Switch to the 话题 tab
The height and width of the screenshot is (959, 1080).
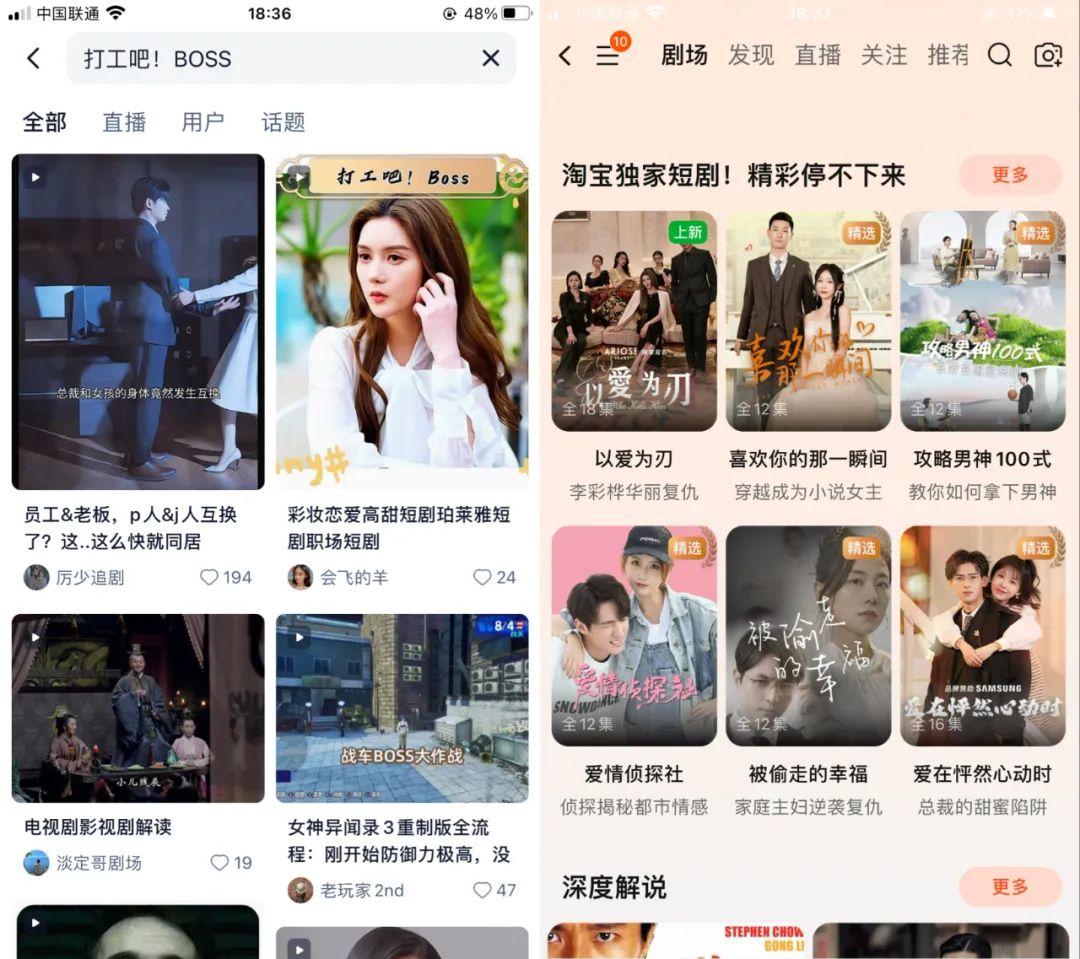283,122
